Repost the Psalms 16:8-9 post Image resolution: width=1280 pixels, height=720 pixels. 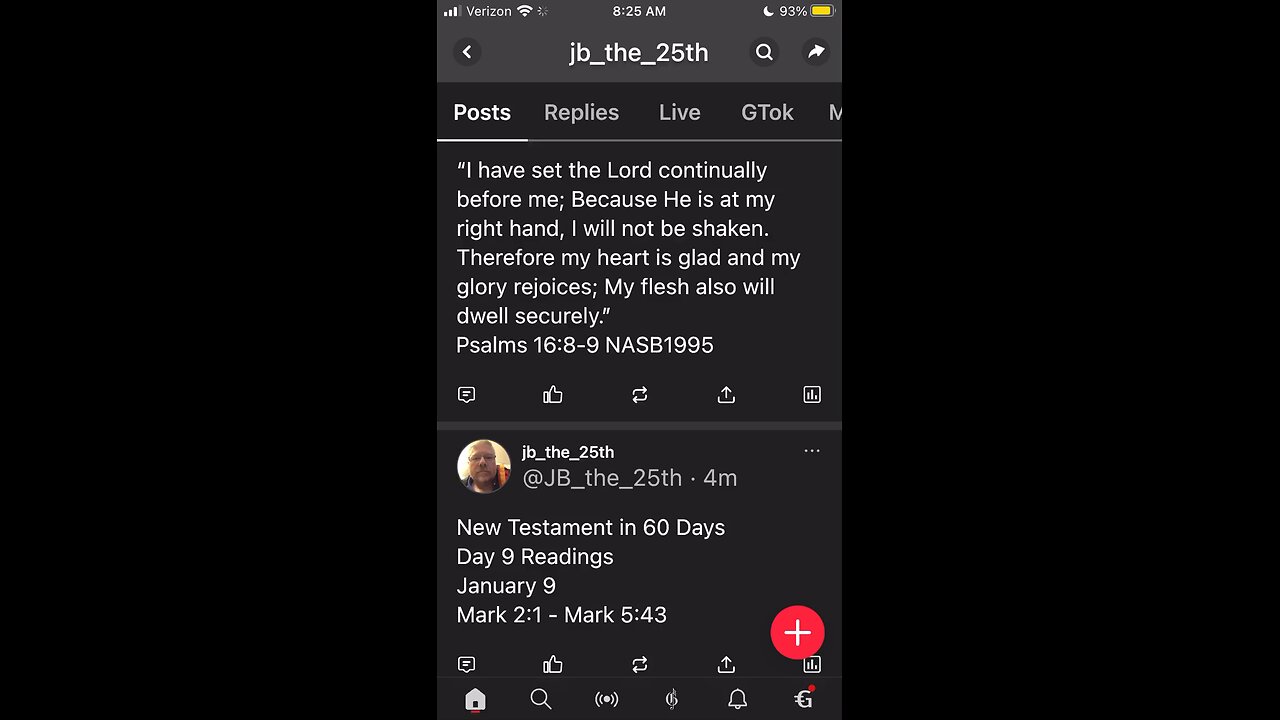[x=640, y=395]
